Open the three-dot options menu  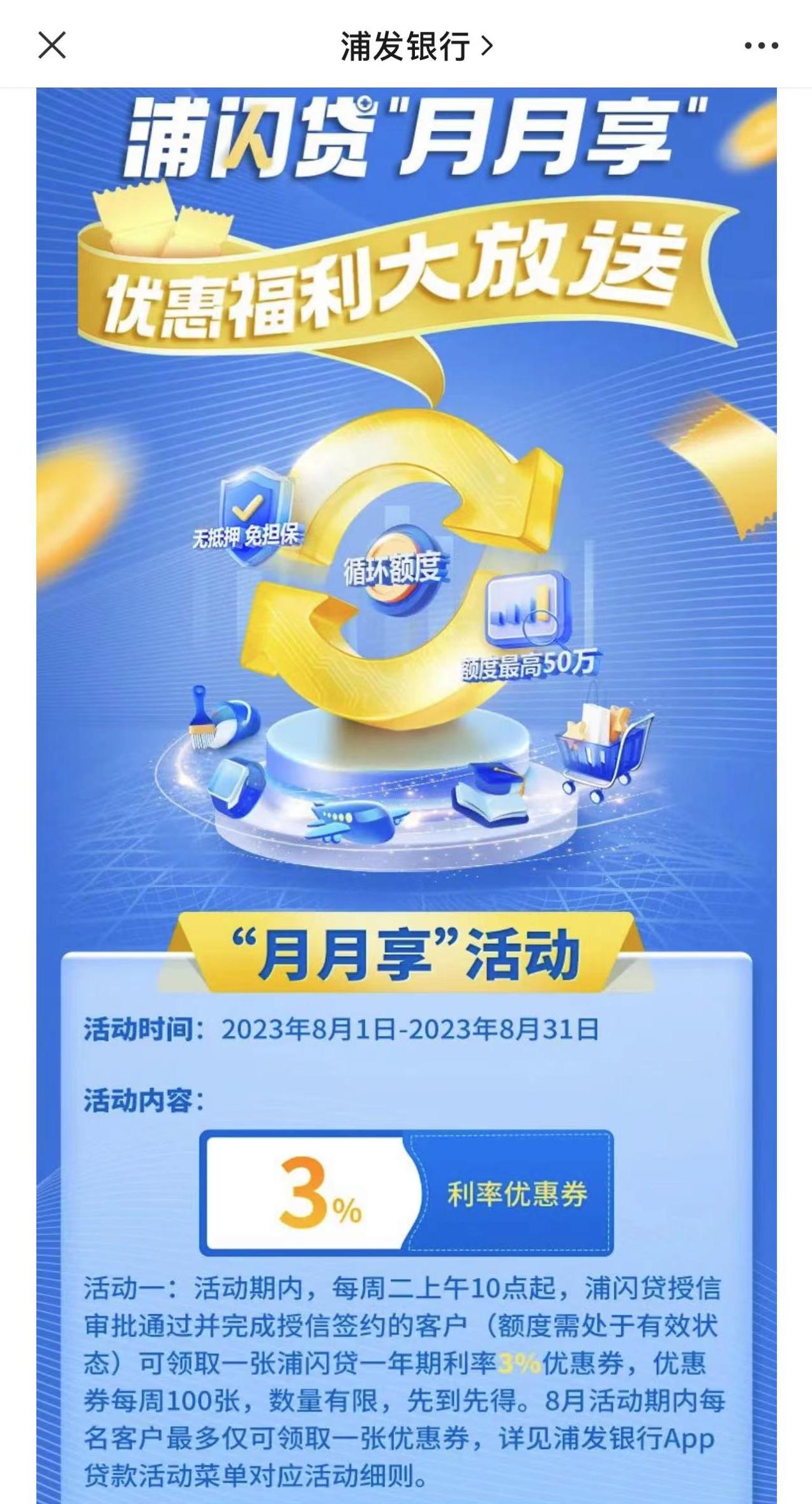click(758, 45)
